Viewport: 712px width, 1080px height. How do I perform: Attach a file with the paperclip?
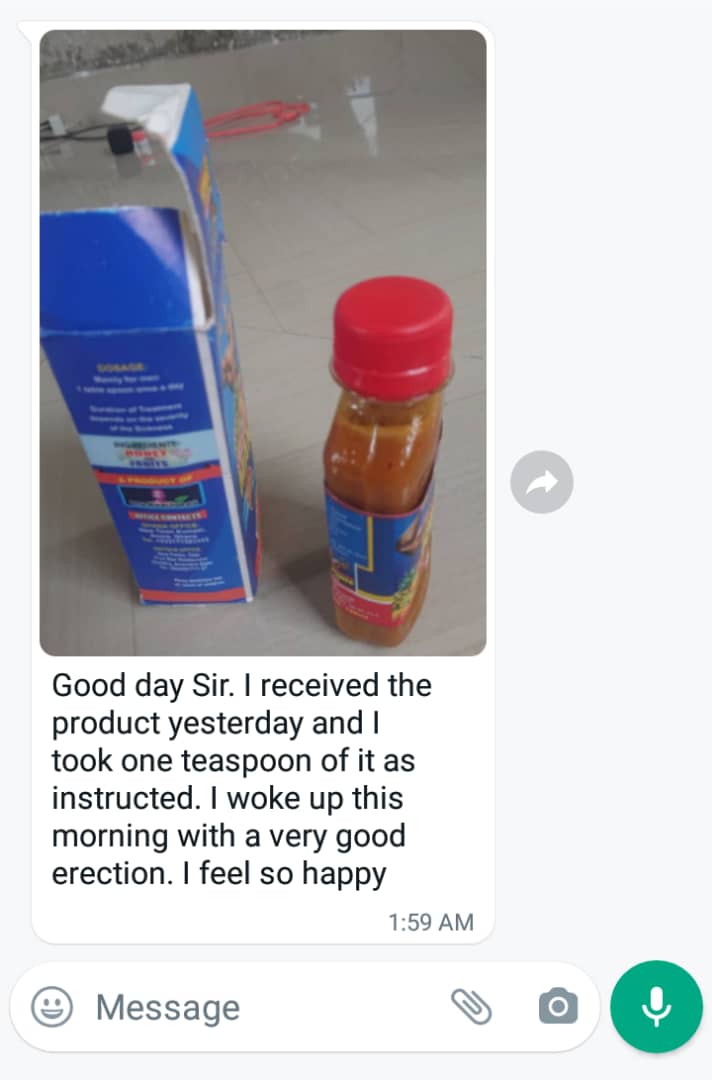pyautogui.click(x=471, y=1007)
